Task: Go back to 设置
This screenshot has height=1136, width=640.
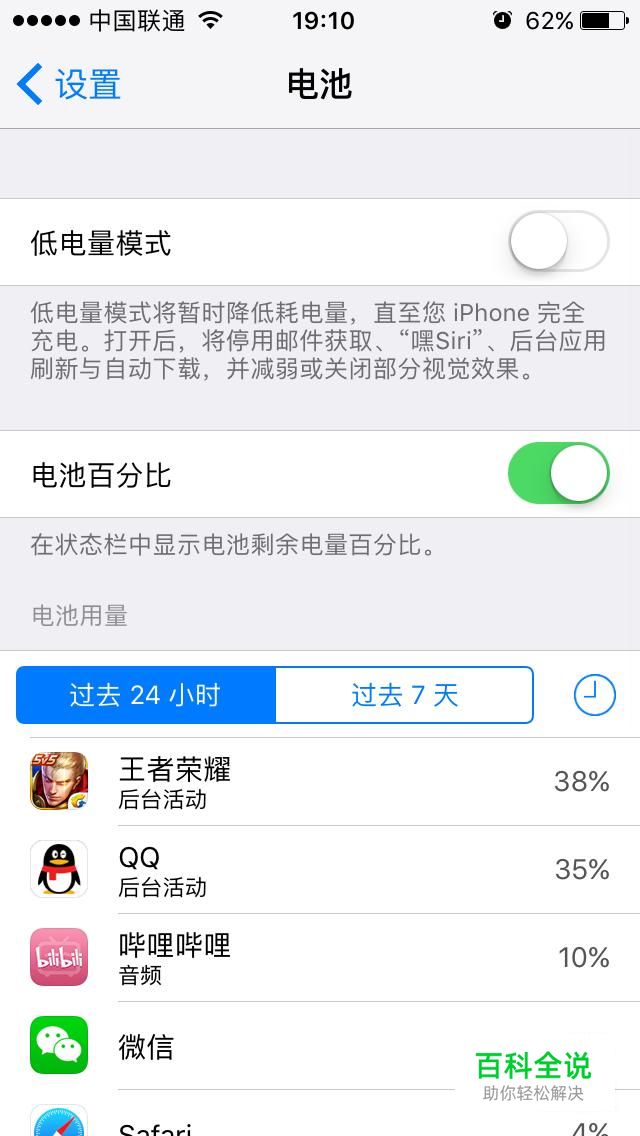Action: click(69, 84)
